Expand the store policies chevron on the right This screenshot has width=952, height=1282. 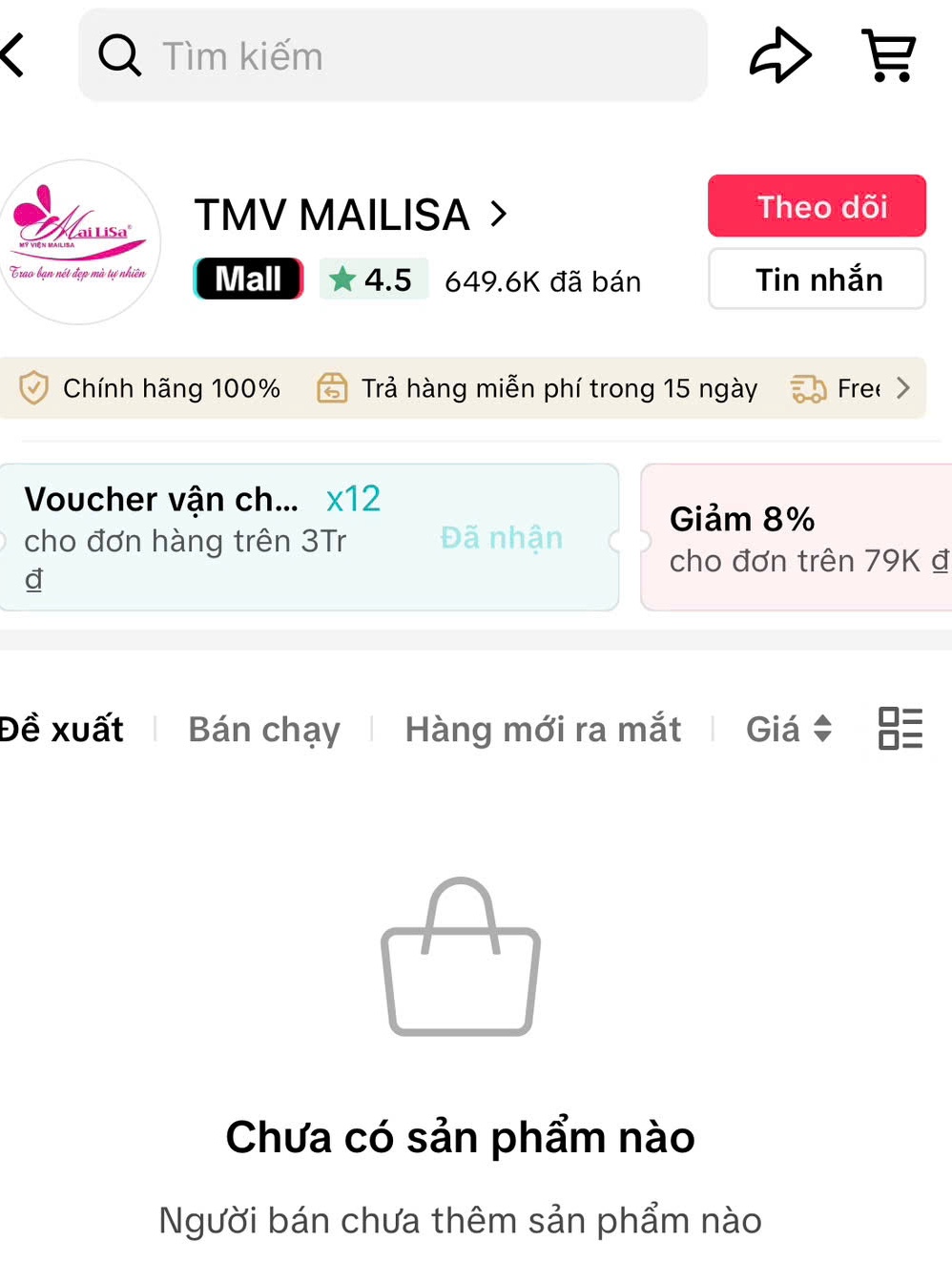(x=903, y=388)
